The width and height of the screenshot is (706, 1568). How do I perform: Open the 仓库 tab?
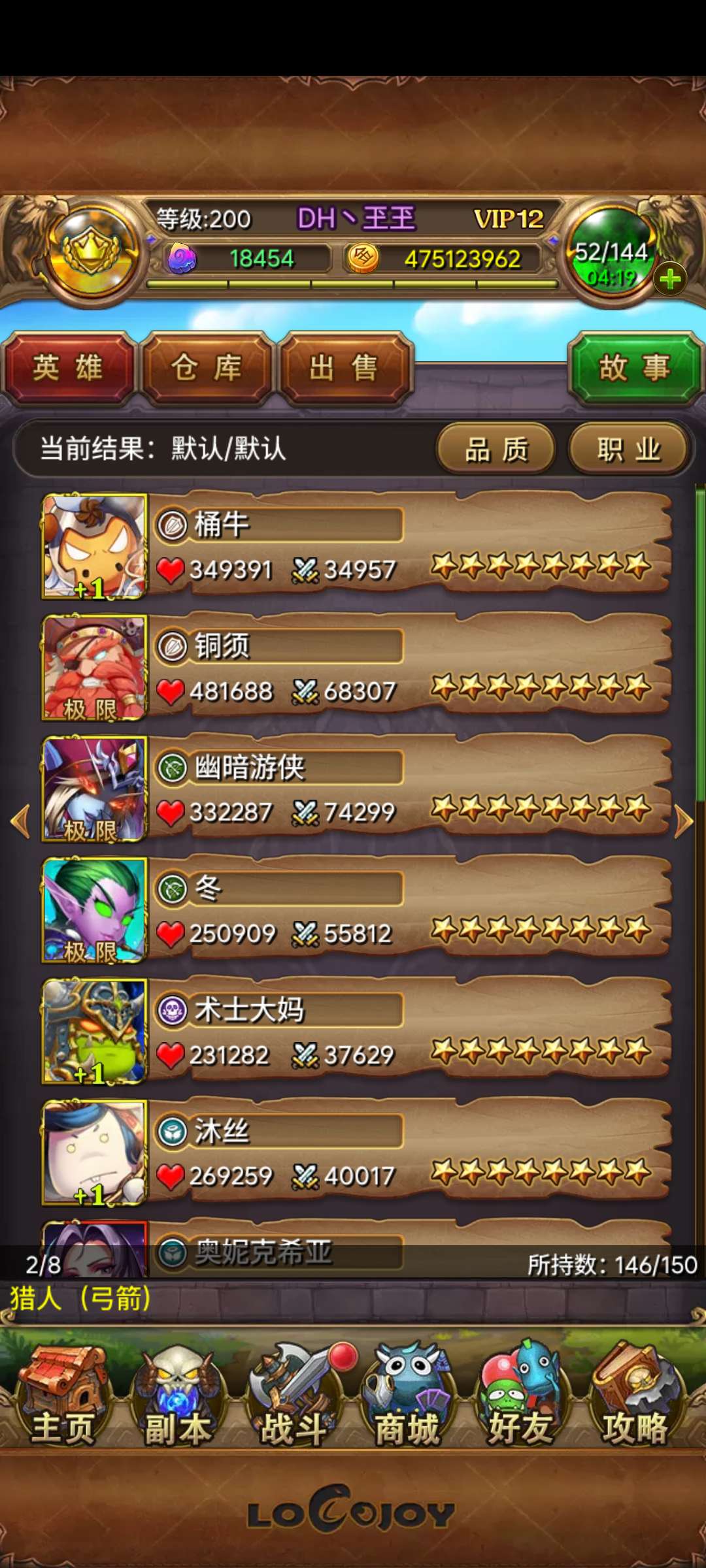click(207, 368)
